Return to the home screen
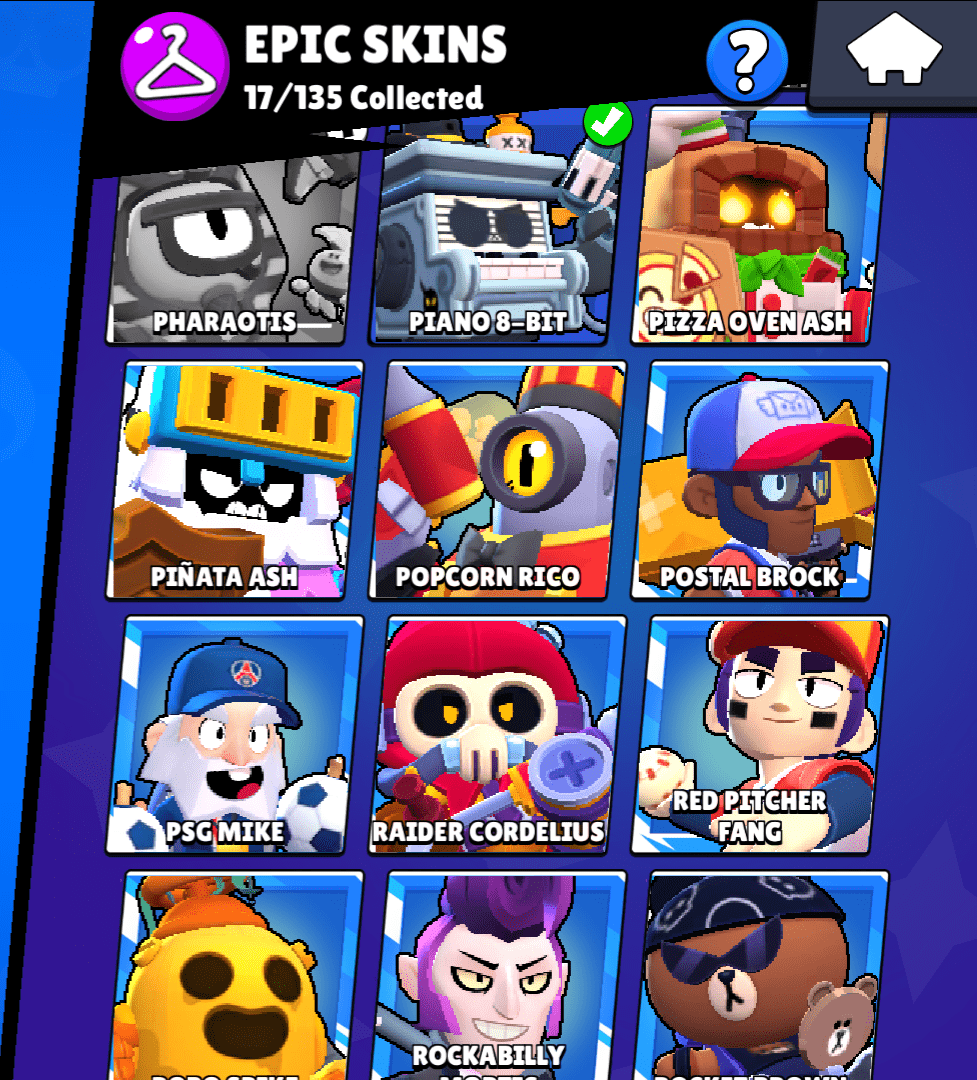 (x=895, y=53)
